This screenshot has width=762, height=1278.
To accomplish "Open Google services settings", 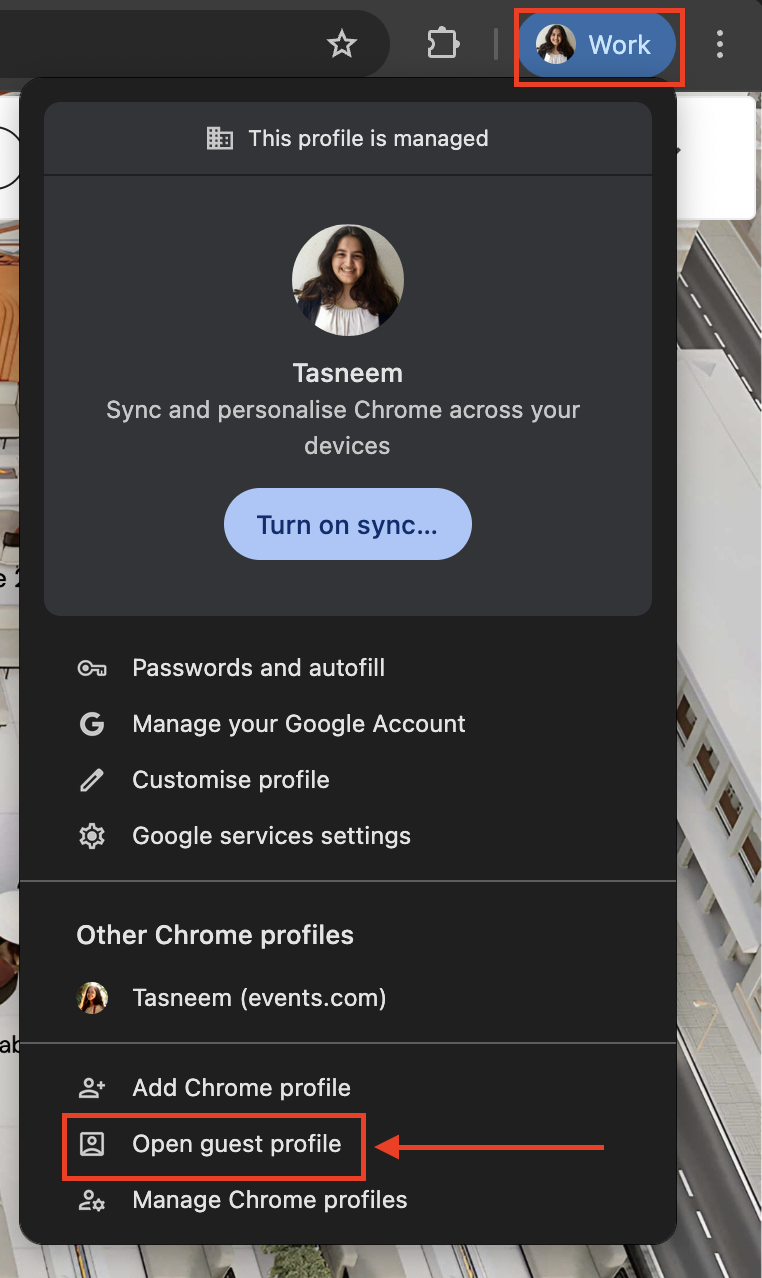I will point(271,836).
